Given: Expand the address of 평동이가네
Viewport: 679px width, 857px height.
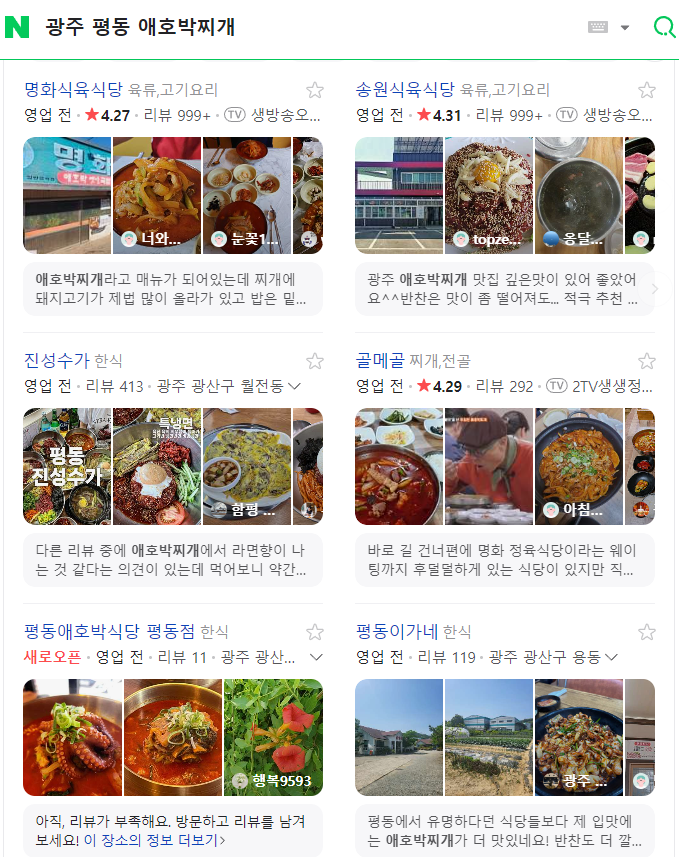Looking at the screenshot, I should click(x=612, y=657).
